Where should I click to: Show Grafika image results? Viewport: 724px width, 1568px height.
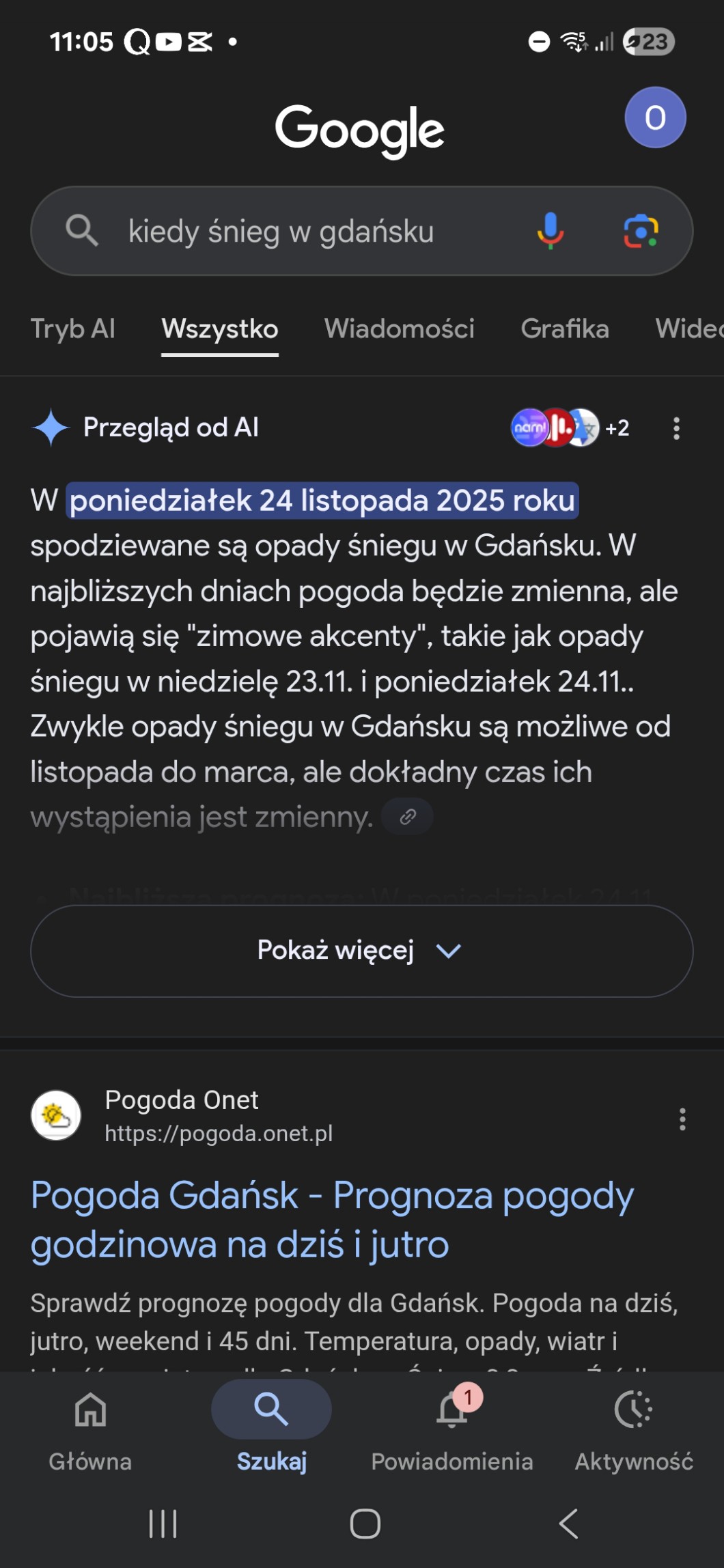564,329
